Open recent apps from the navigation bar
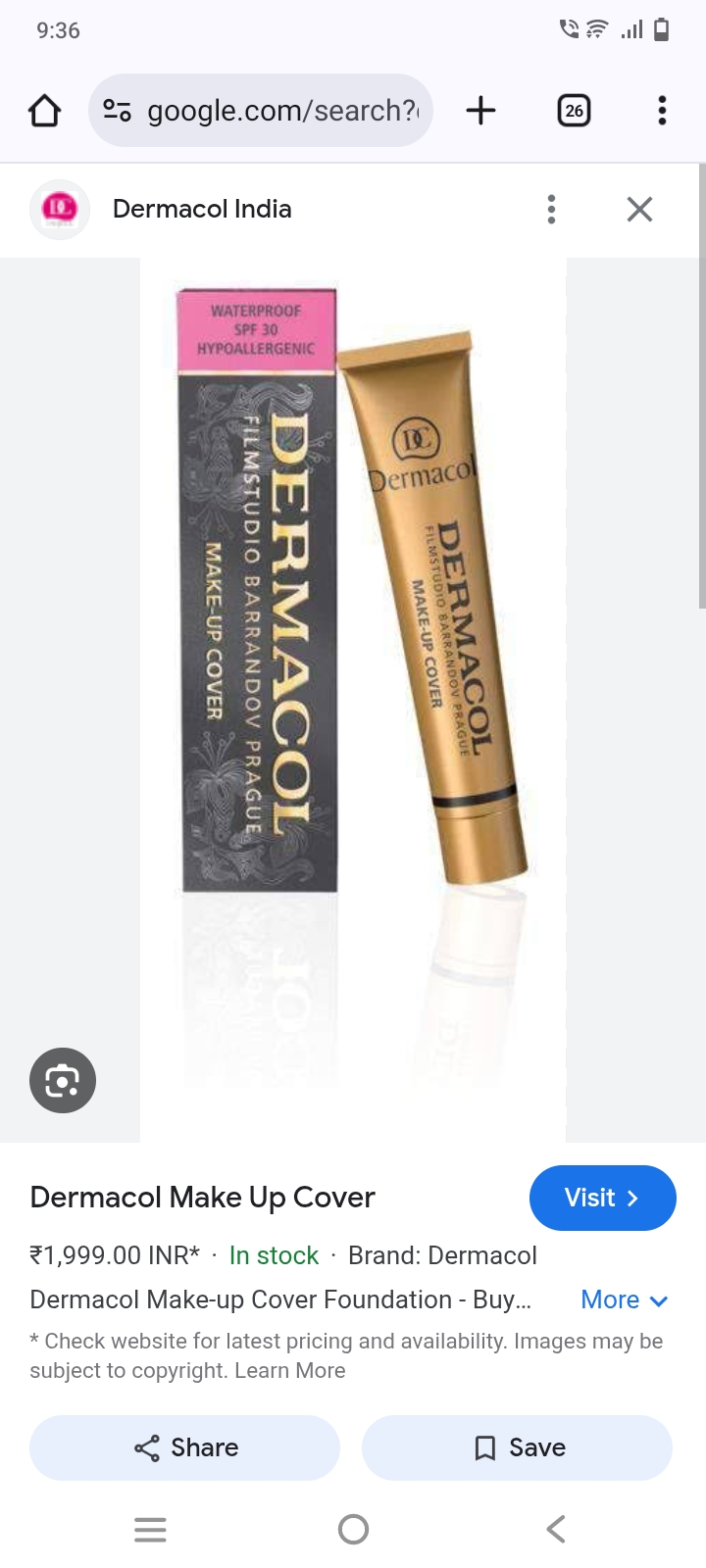The width and height of the screenshot is (706, 1568). pos(150,1529)
